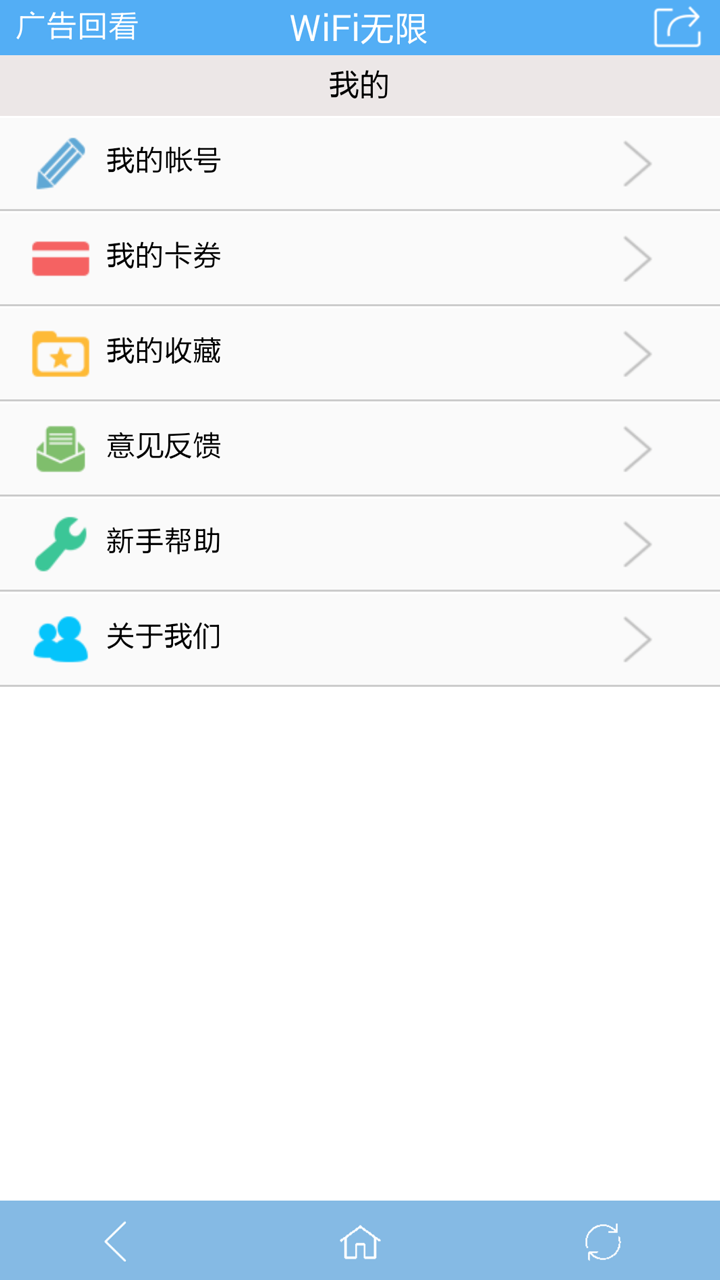Open the 我的卡券 row

pos(360,258)
